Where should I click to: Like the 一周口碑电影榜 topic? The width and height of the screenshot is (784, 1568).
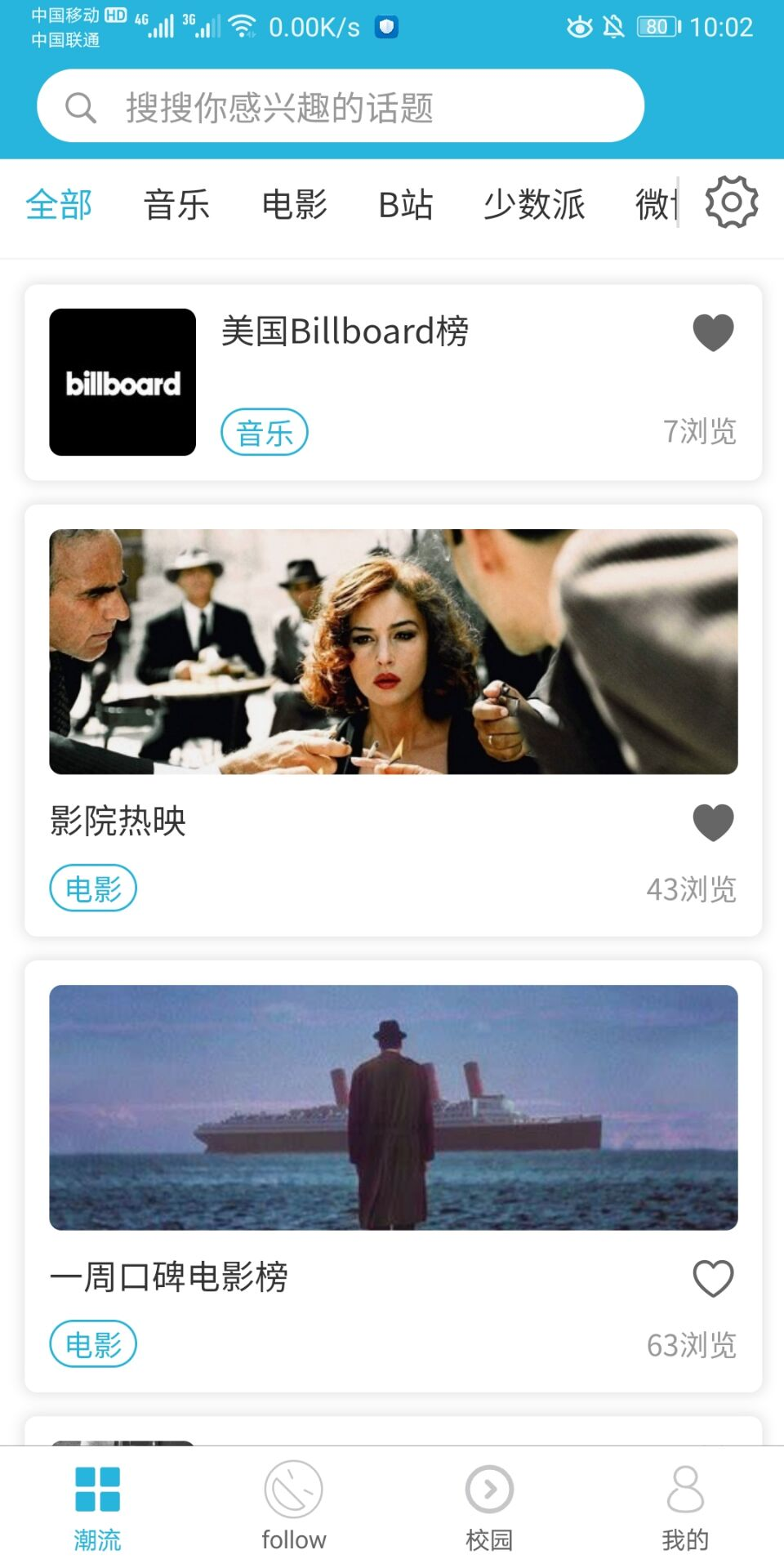point(713,1278)
